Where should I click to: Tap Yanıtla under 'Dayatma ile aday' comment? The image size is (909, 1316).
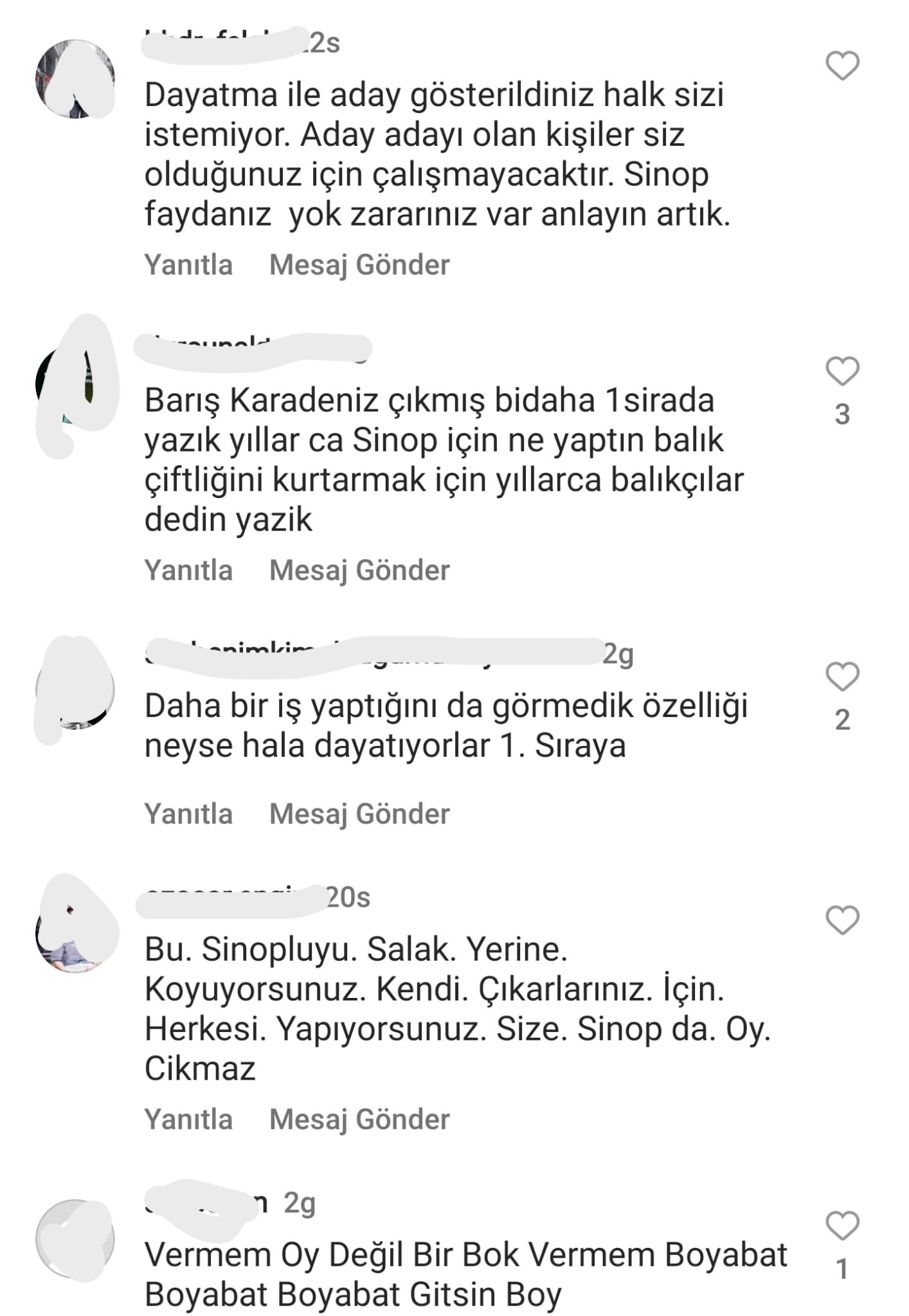pos(188,265)
